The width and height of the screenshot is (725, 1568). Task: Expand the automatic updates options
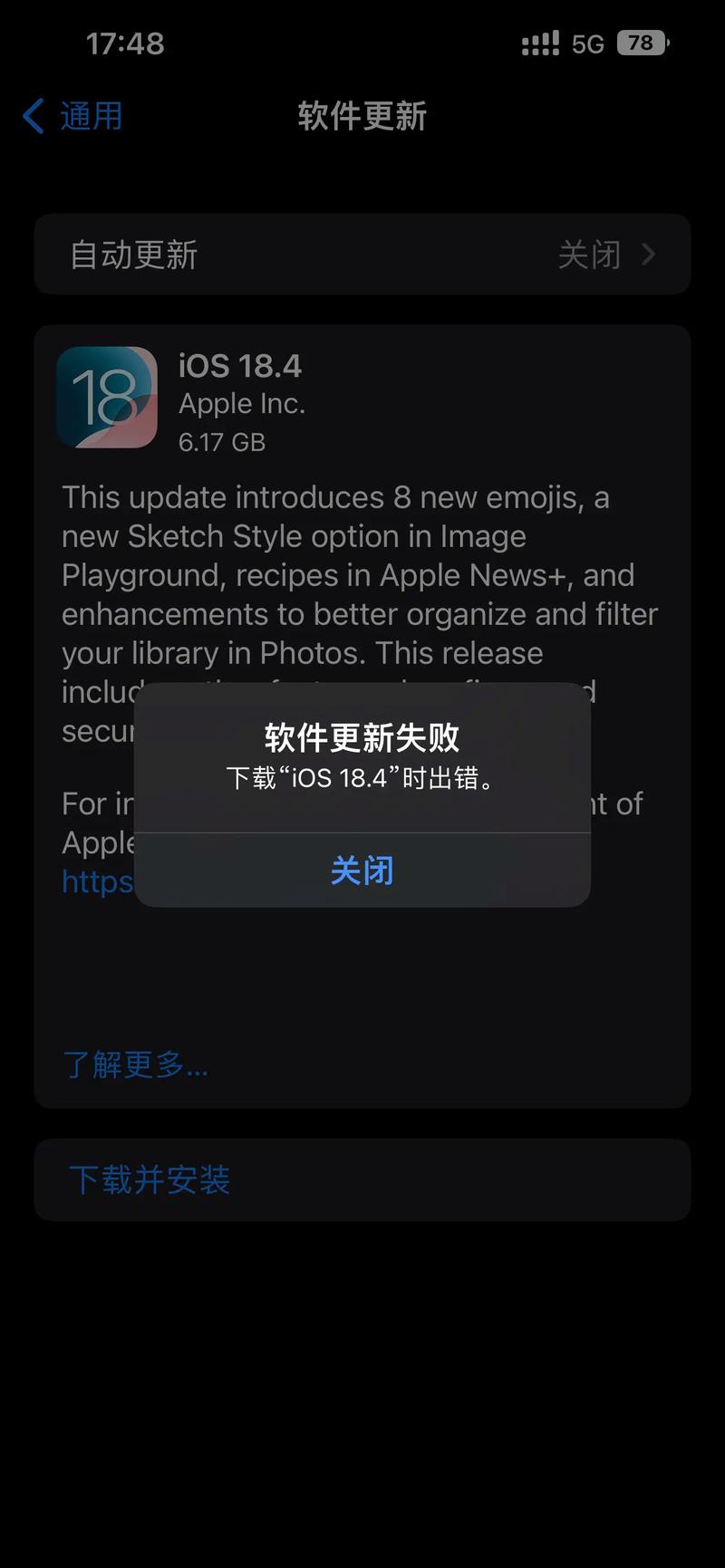(362, 255)
